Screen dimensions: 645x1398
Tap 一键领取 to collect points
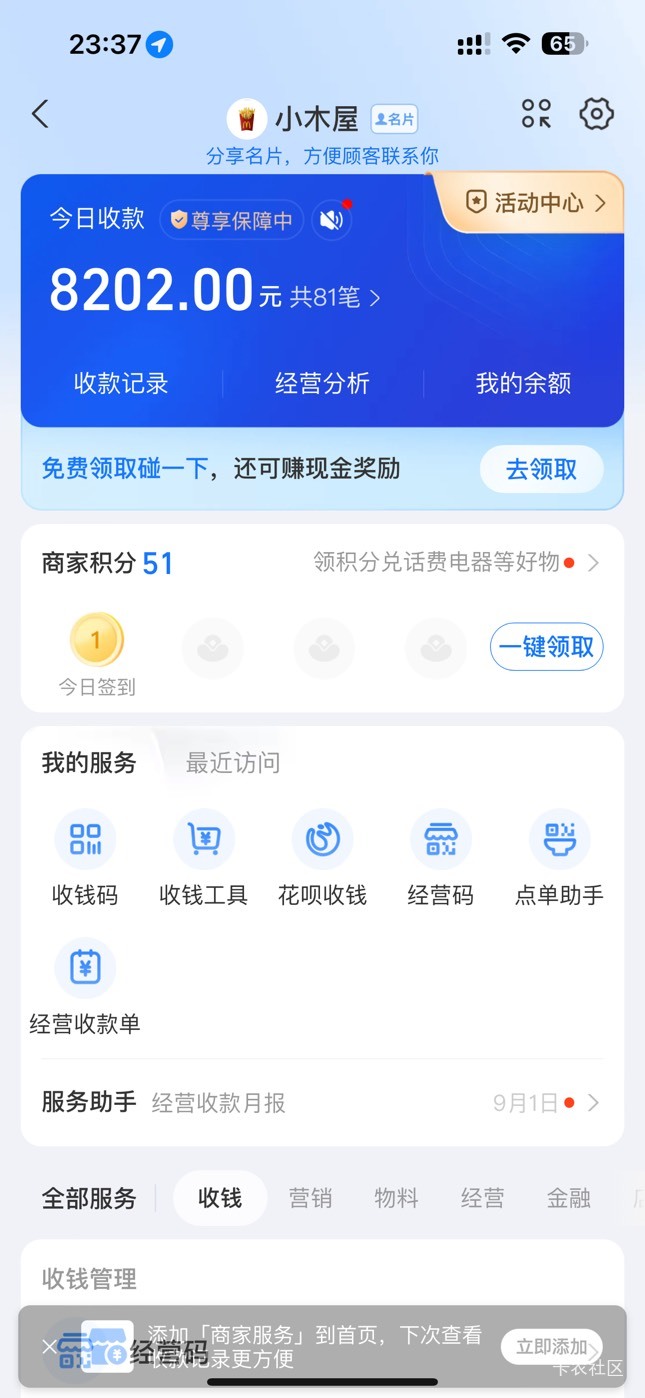[546, 647]
